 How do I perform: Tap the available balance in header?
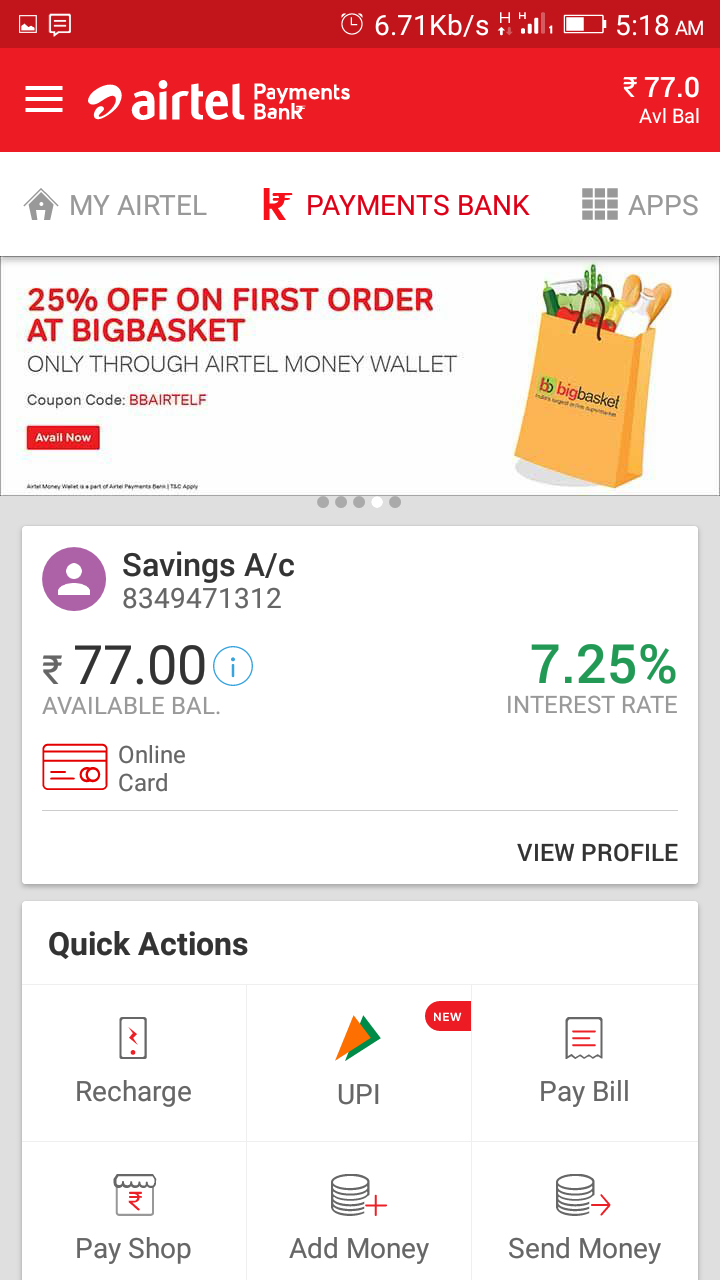click(661, 99)
